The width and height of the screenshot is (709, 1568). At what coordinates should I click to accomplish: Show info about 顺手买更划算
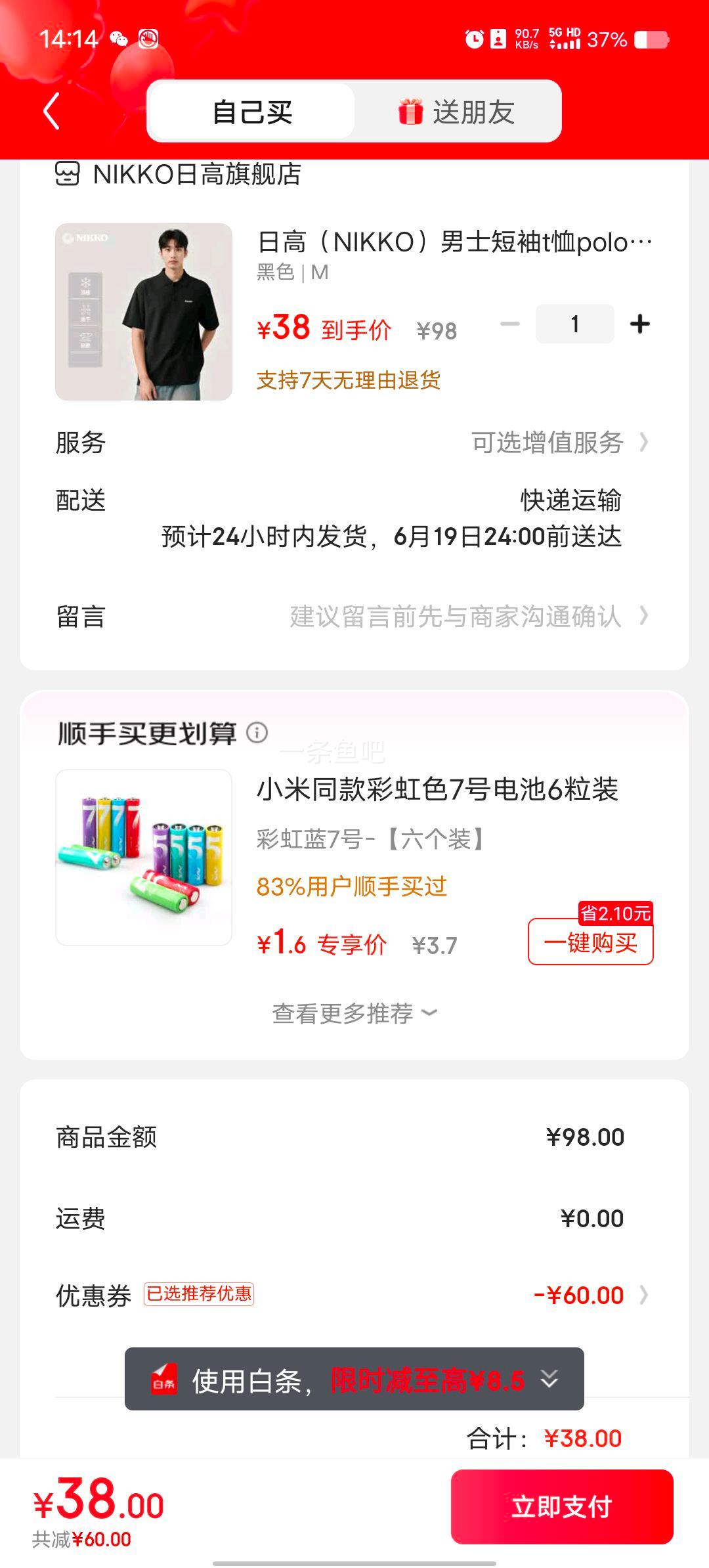[x=257, y=732]
